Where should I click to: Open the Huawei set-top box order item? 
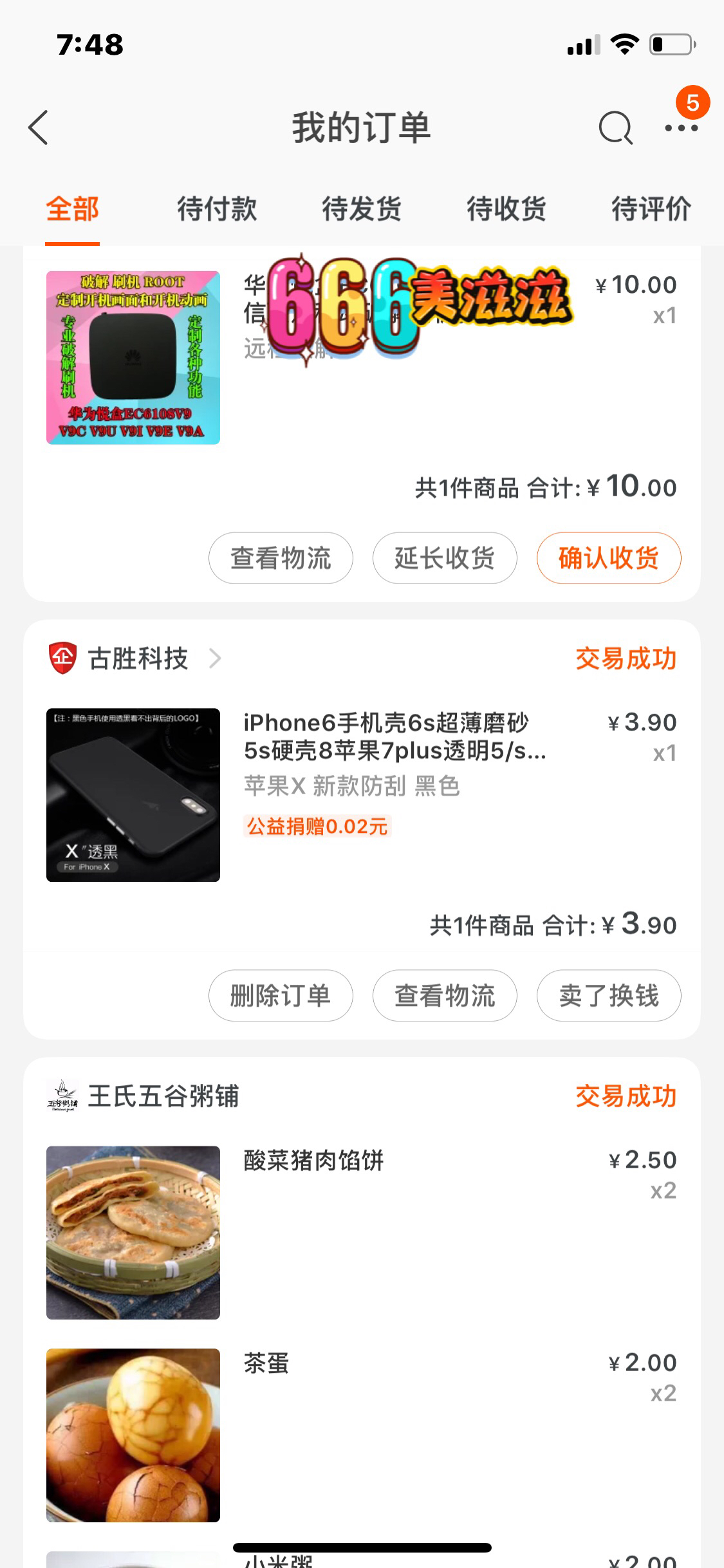(x=133, y=358)
